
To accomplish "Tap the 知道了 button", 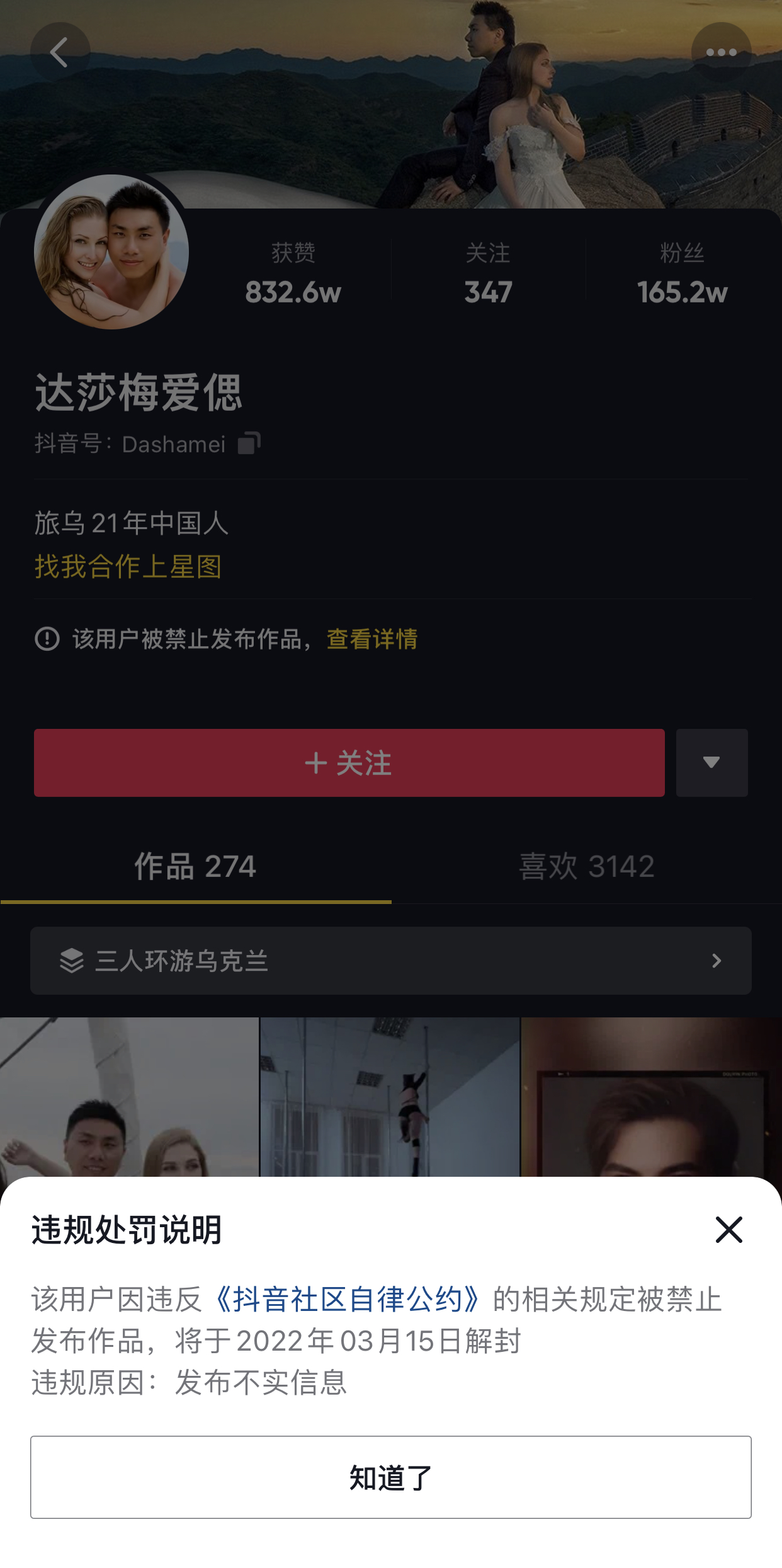I will click(390, 1477).
